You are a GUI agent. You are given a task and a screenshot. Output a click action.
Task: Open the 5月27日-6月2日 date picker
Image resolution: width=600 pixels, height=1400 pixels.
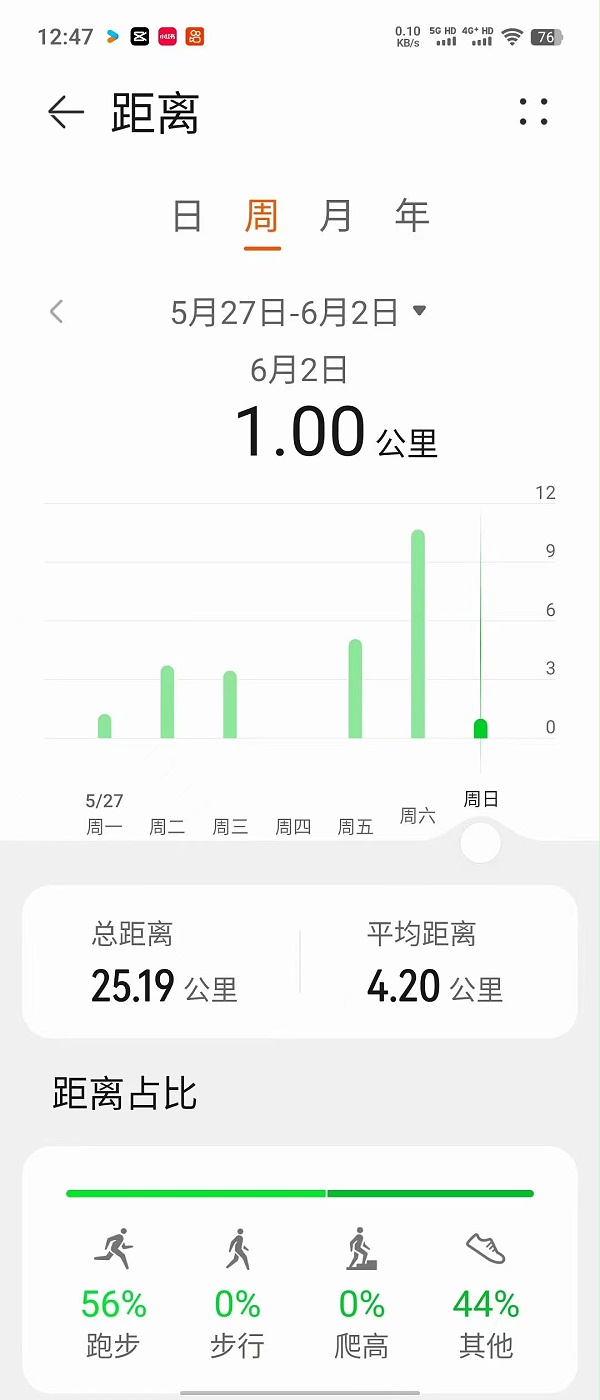298,312
